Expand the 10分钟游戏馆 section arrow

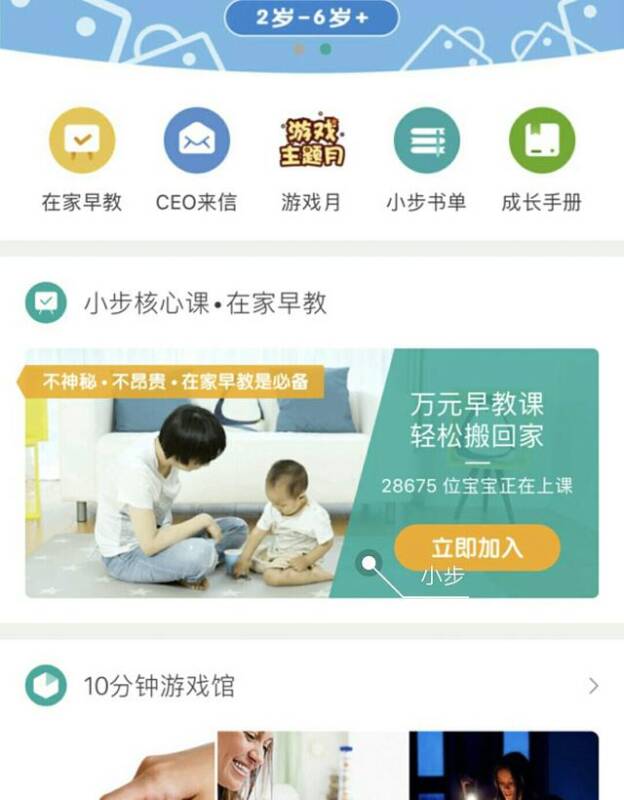pos(593,686)
